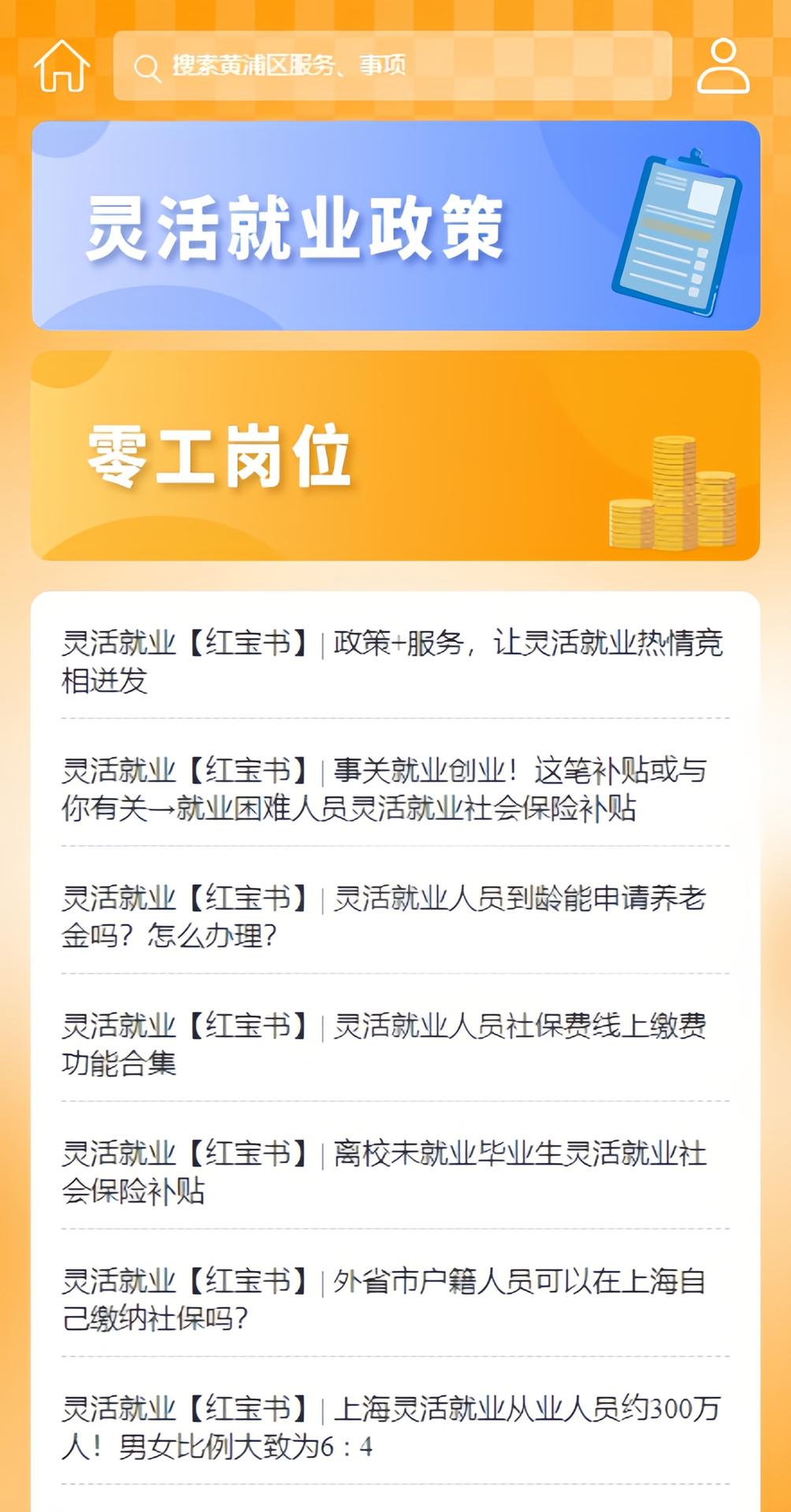
Task: Open the 零工岗位 banner card
Action: 395,456
